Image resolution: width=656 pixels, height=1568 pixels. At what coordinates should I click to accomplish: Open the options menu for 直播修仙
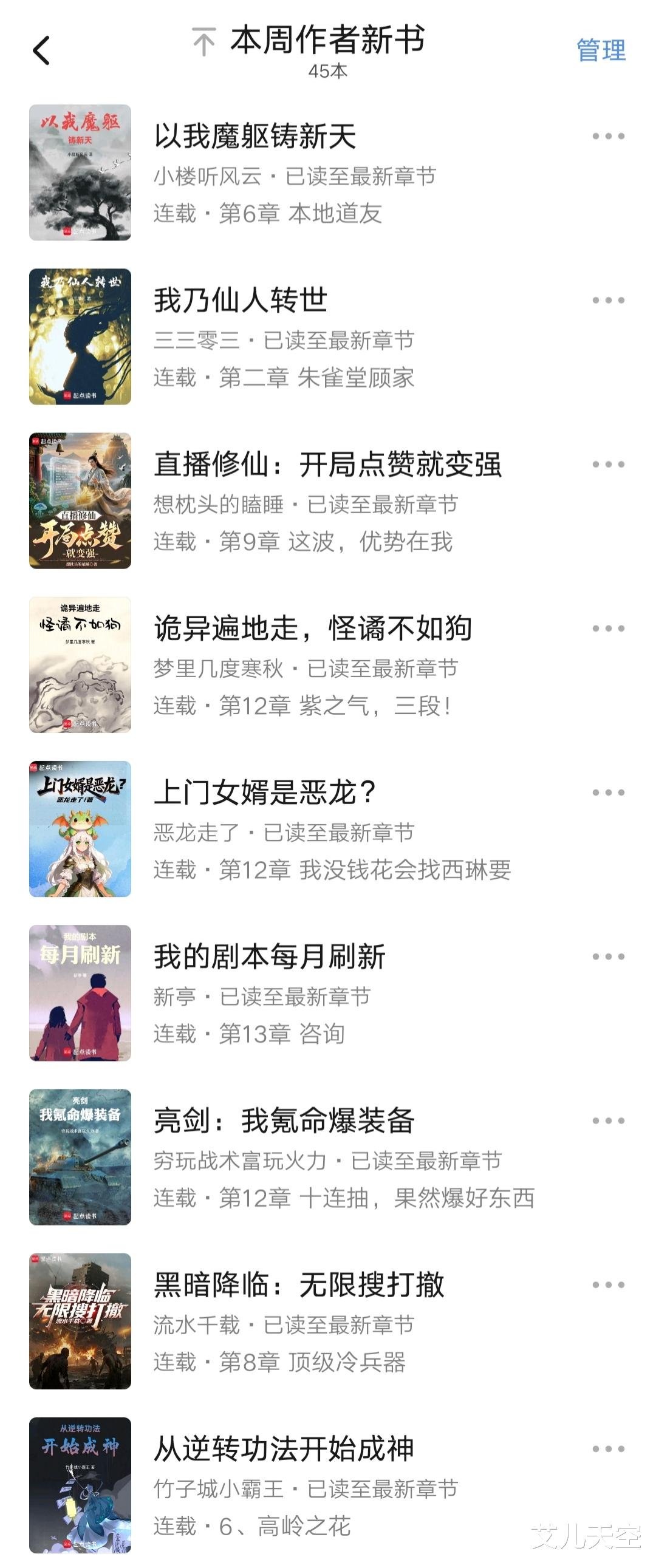[608, 465]
